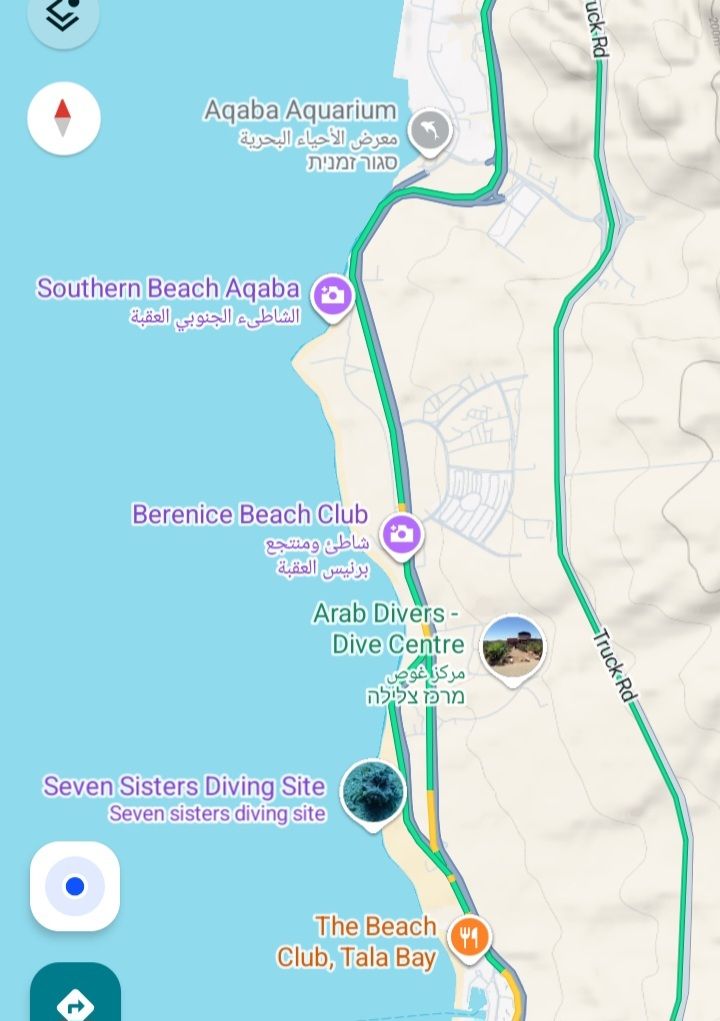Open the map layers button

pyautogui.click(x=63, y=15)
